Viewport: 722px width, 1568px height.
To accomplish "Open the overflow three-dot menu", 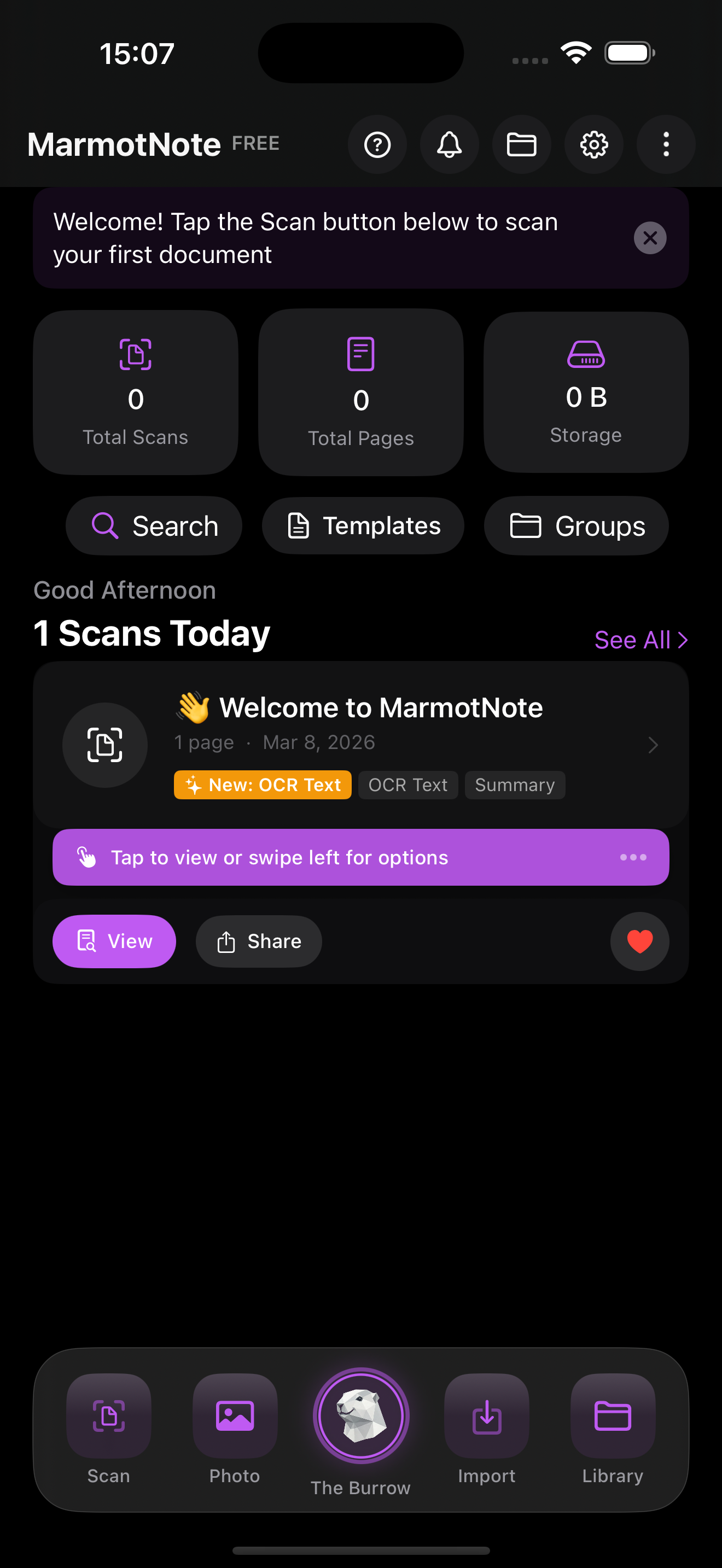I will coord(665,144).
